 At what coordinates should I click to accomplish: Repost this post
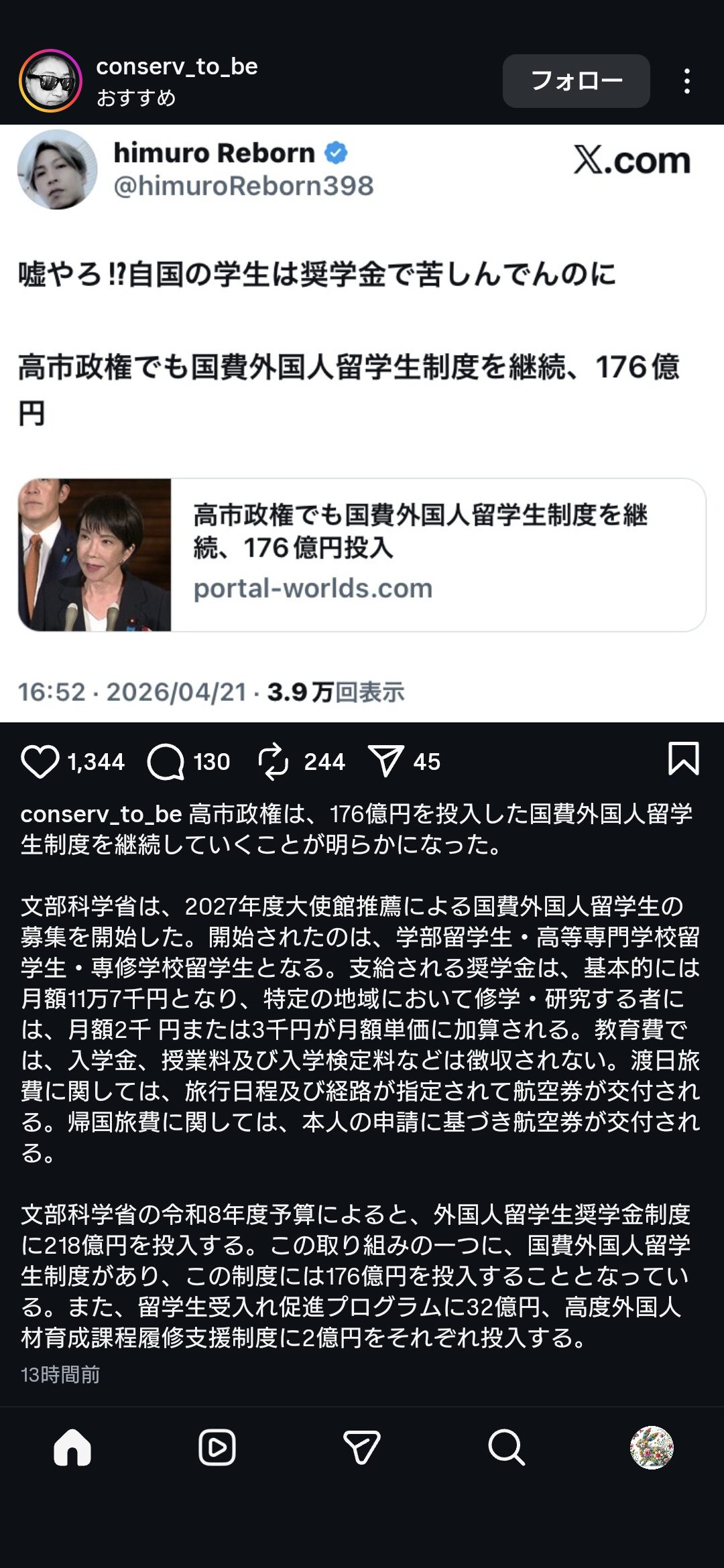click(274, 762)
